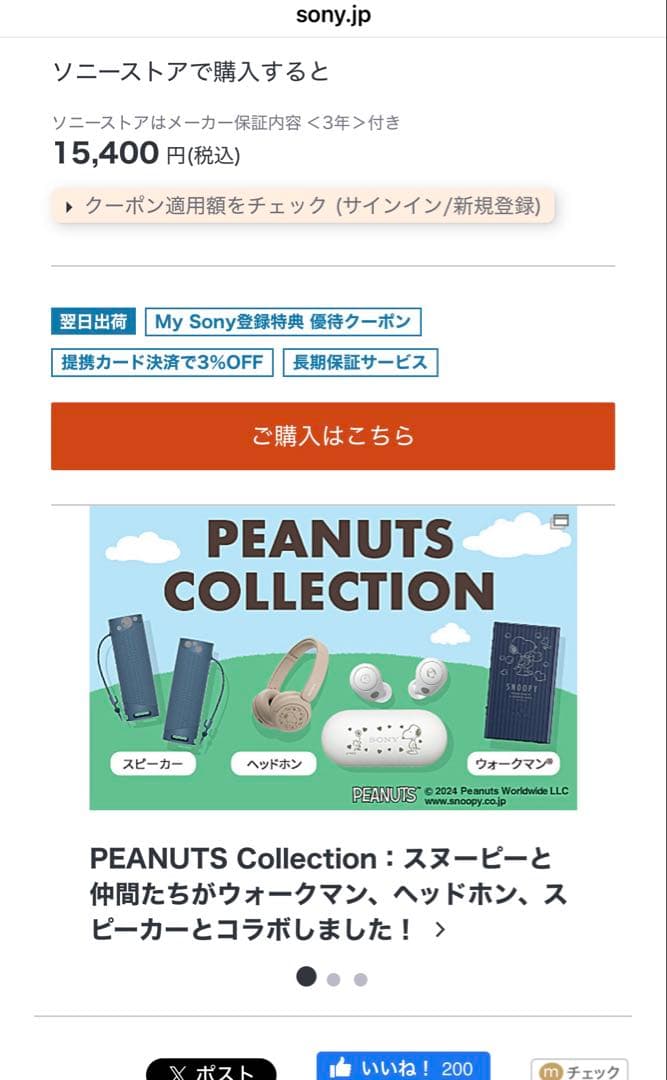Jump to the second carousel slide dot

click(x=334, y=980)
